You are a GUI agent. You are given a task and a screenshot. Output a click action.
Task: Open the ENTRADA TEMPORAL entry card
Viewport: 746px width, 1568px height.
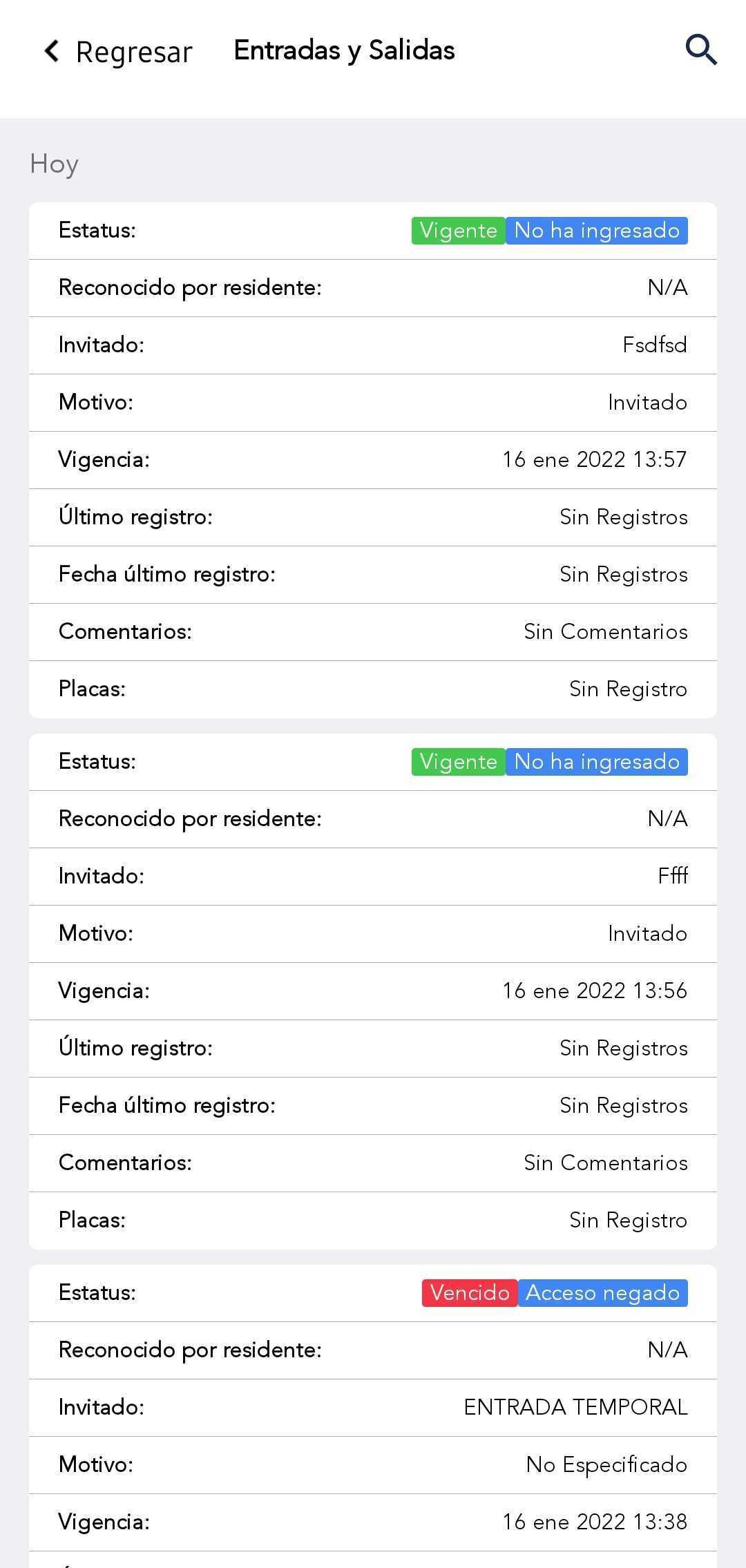tap(373, 1416)
